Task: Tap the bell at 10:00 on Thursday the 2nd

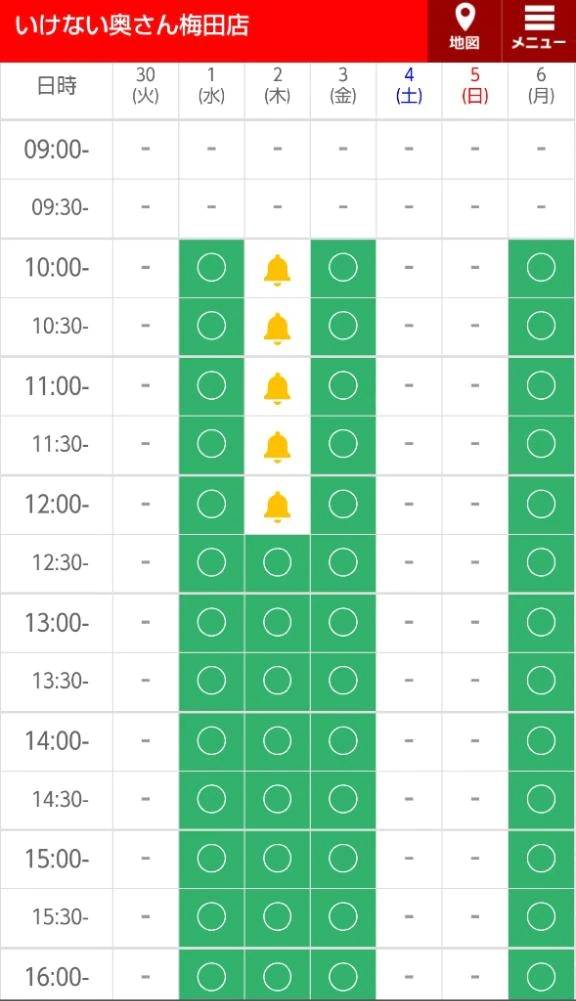Action: (x=277, y=269)
